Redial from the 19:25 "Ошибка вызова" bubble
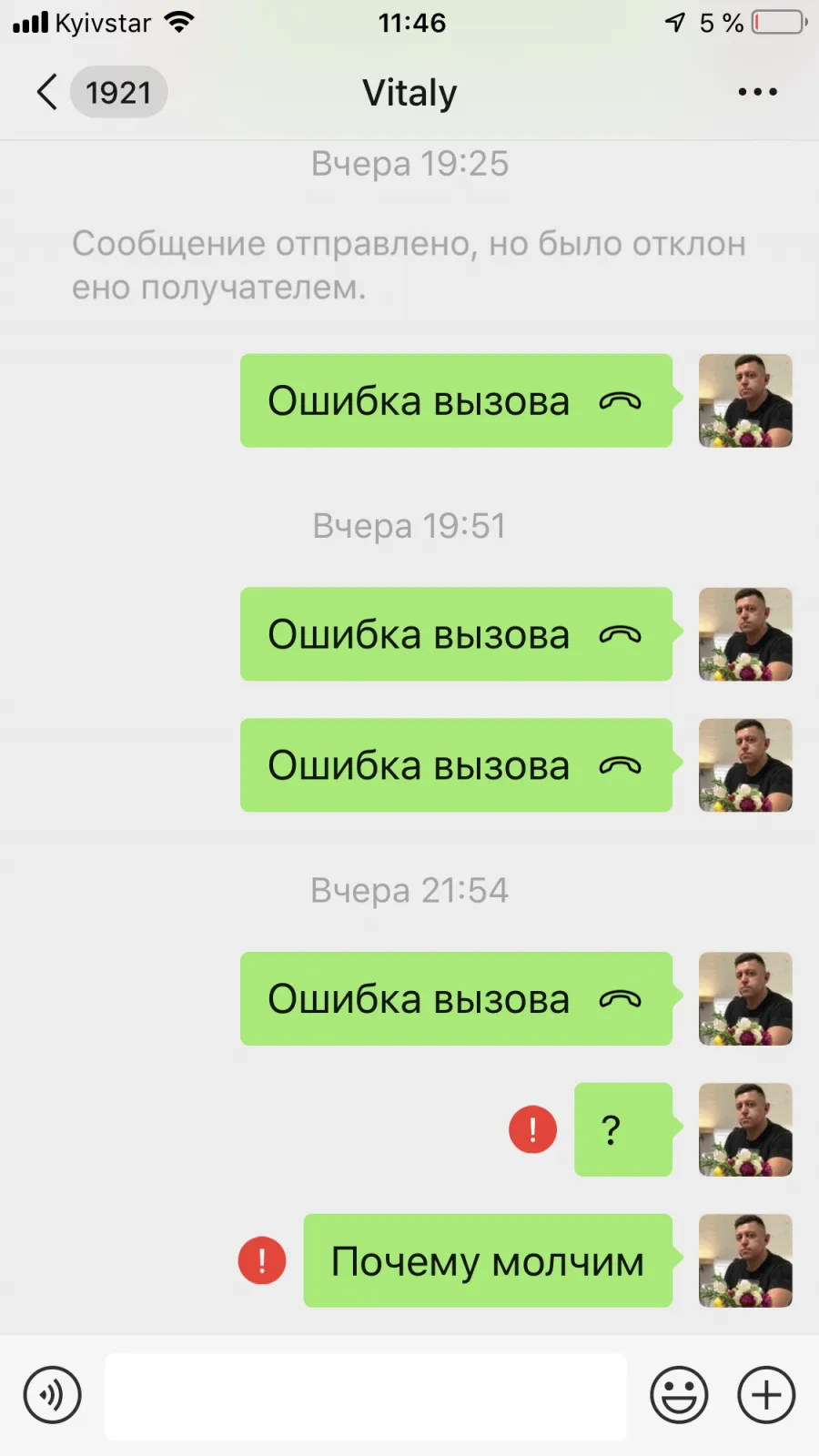Viewport: 819px width, 1456px height. tap(456, 400)
